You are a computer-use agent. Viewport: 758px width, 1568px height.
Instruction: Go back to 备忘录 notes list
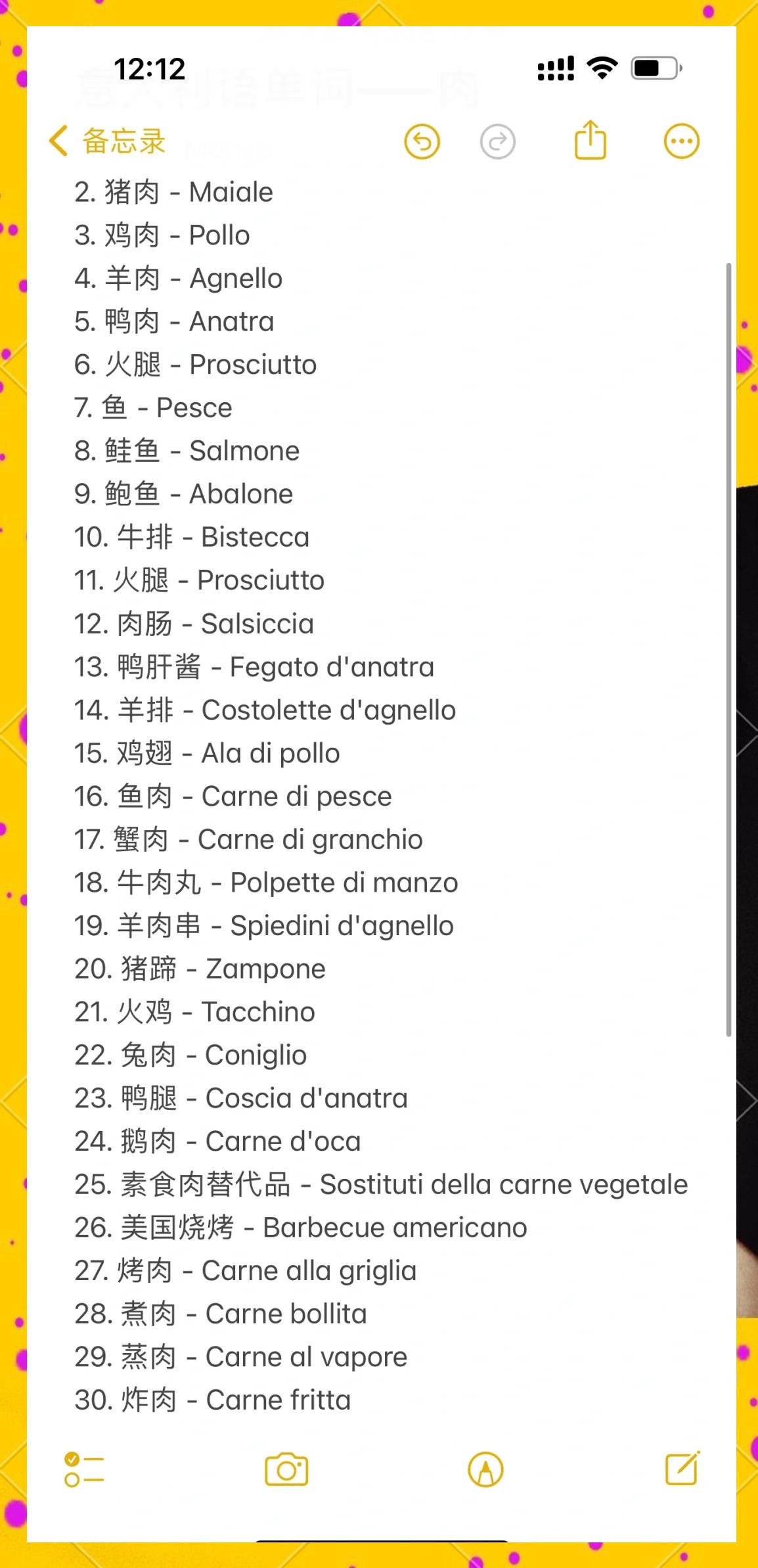(x=107, y=141)
